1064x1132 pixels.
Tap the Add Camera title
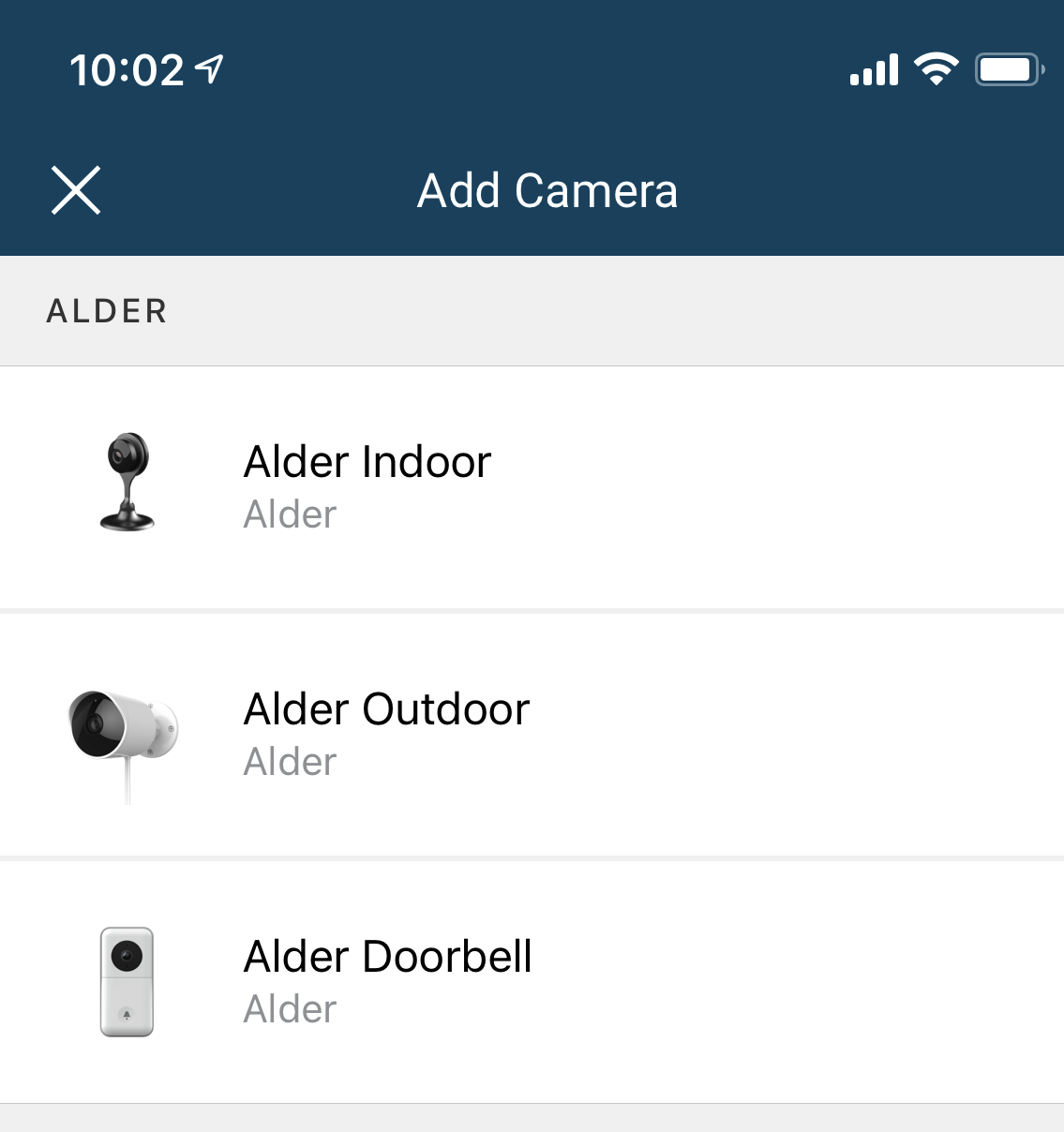click(547, 189)
